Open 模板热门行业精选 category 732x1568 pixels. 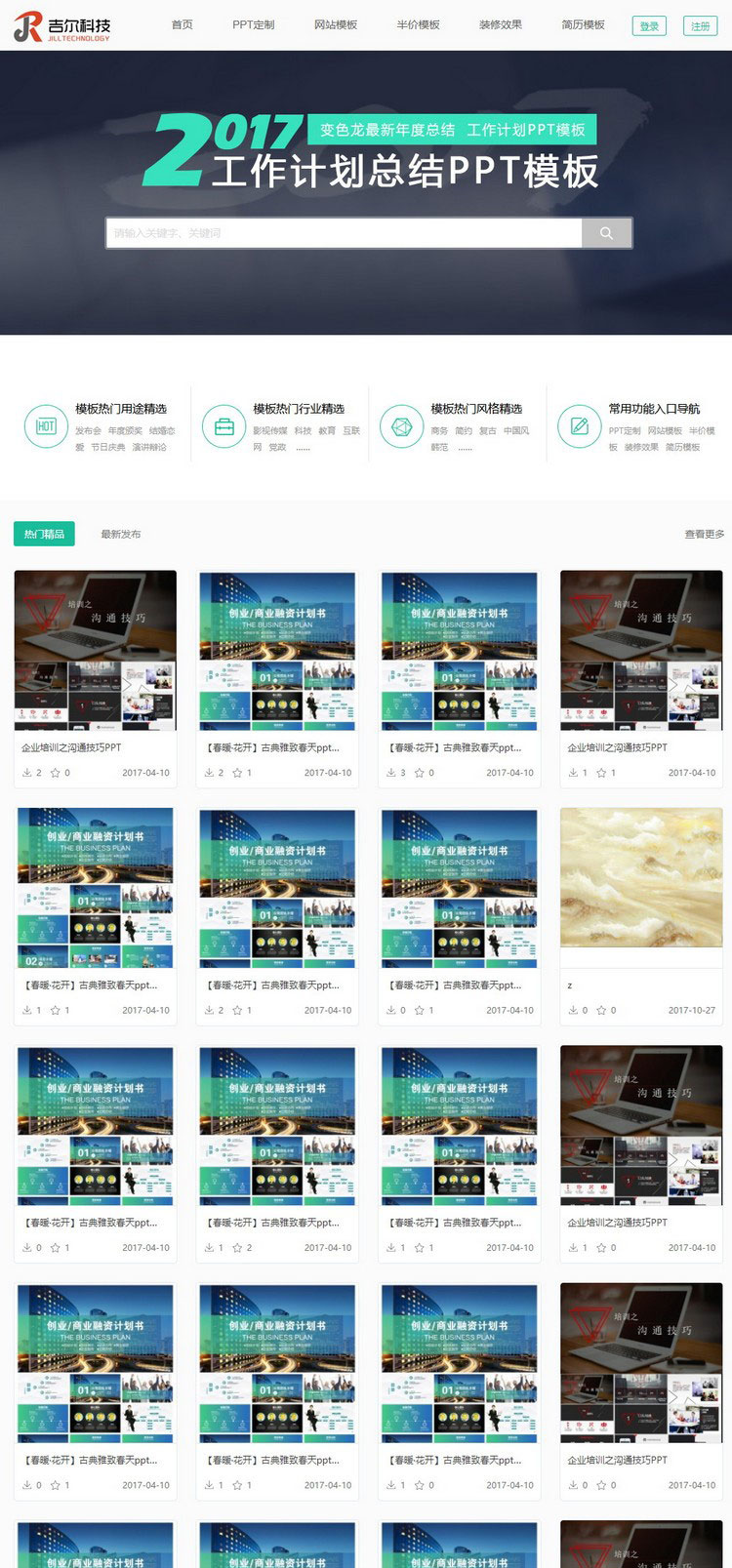[x=299, y=409]
